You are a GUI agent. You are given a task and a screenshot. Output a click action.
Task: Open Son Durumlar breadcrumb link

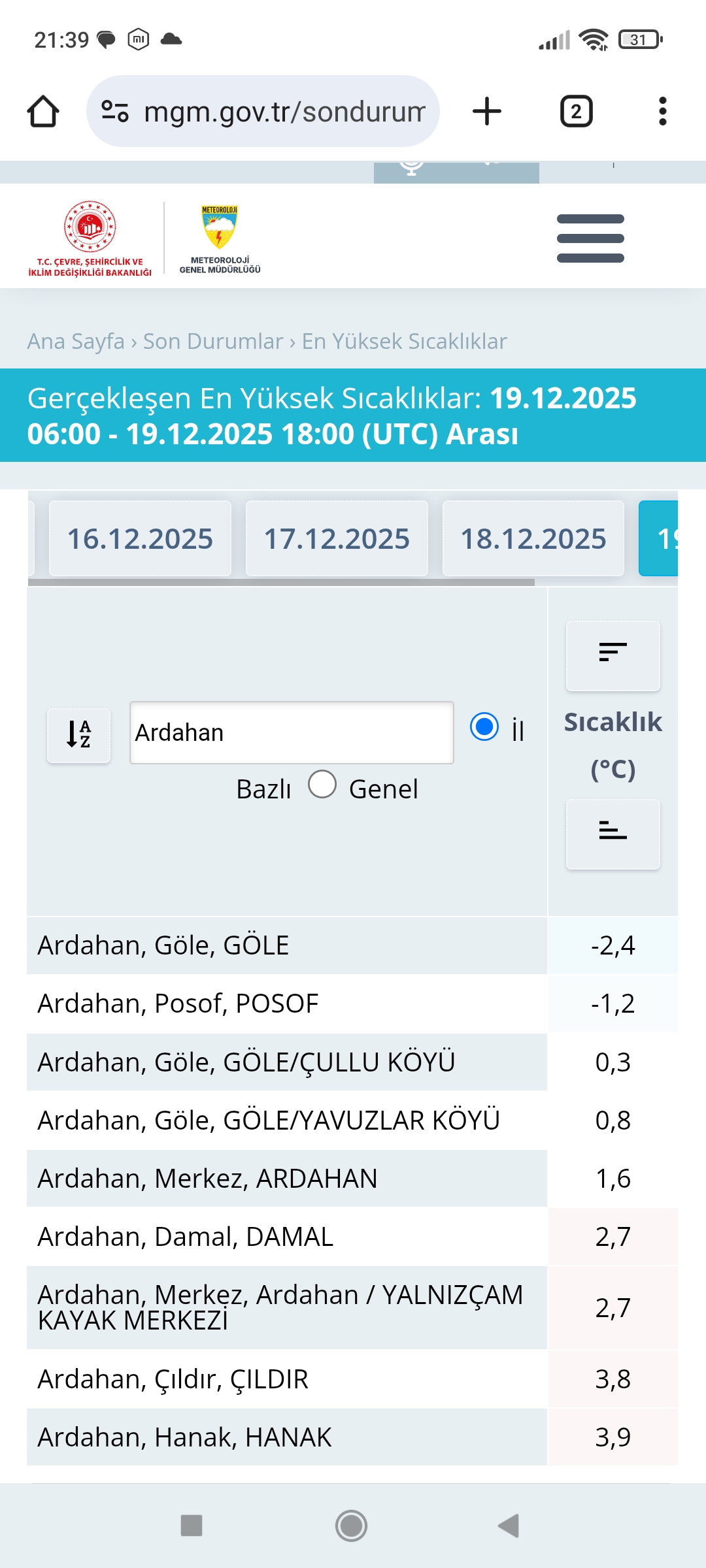(213, 341)
